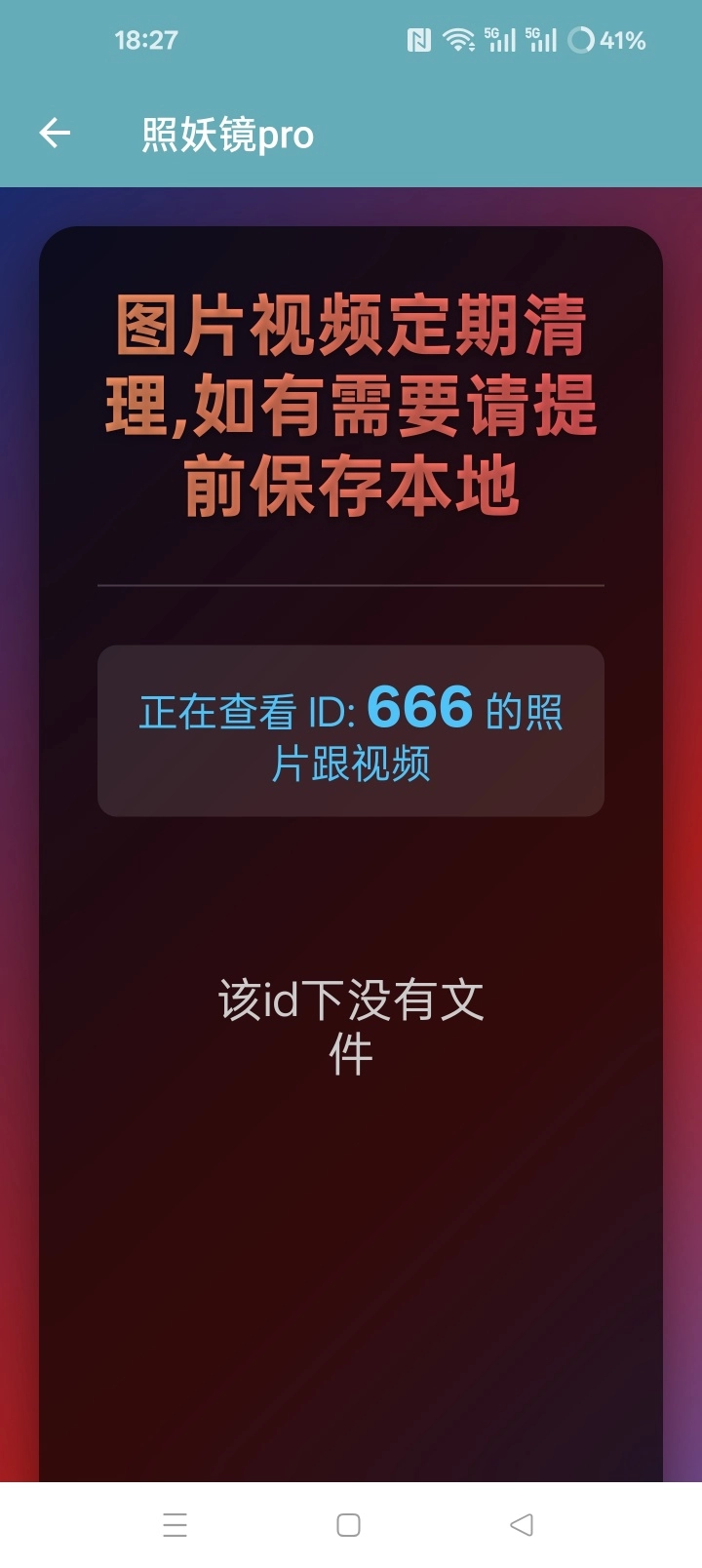Viewport: 702px width, 1568px height.
Task: Tap the back arrow in the title bar
Action: point(54,133)
